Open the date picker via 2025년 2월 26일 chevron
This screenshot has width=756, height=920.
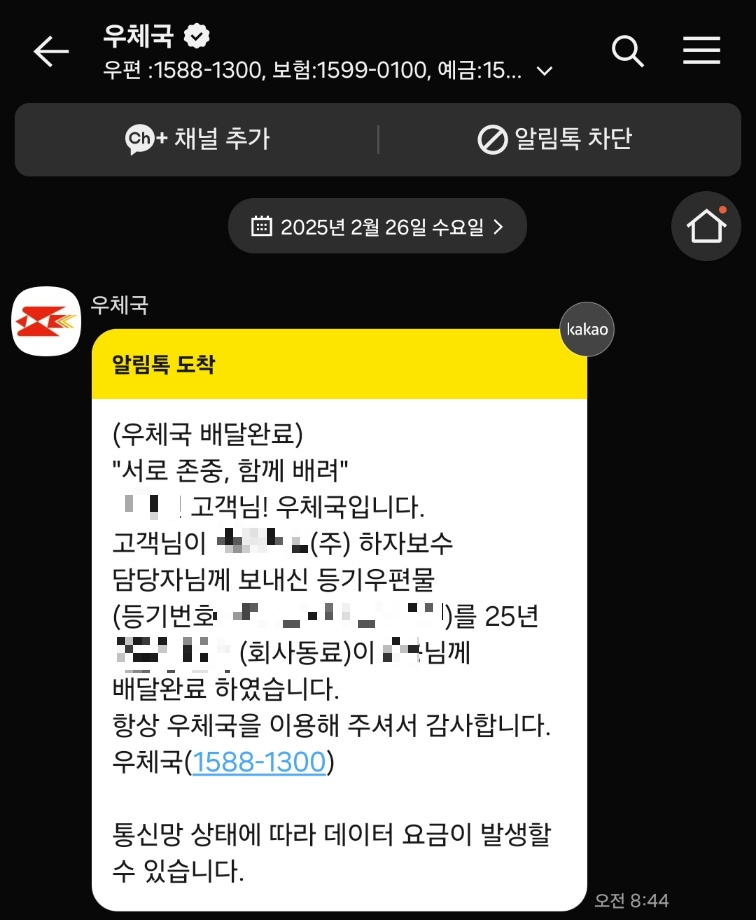coord(500,226)
